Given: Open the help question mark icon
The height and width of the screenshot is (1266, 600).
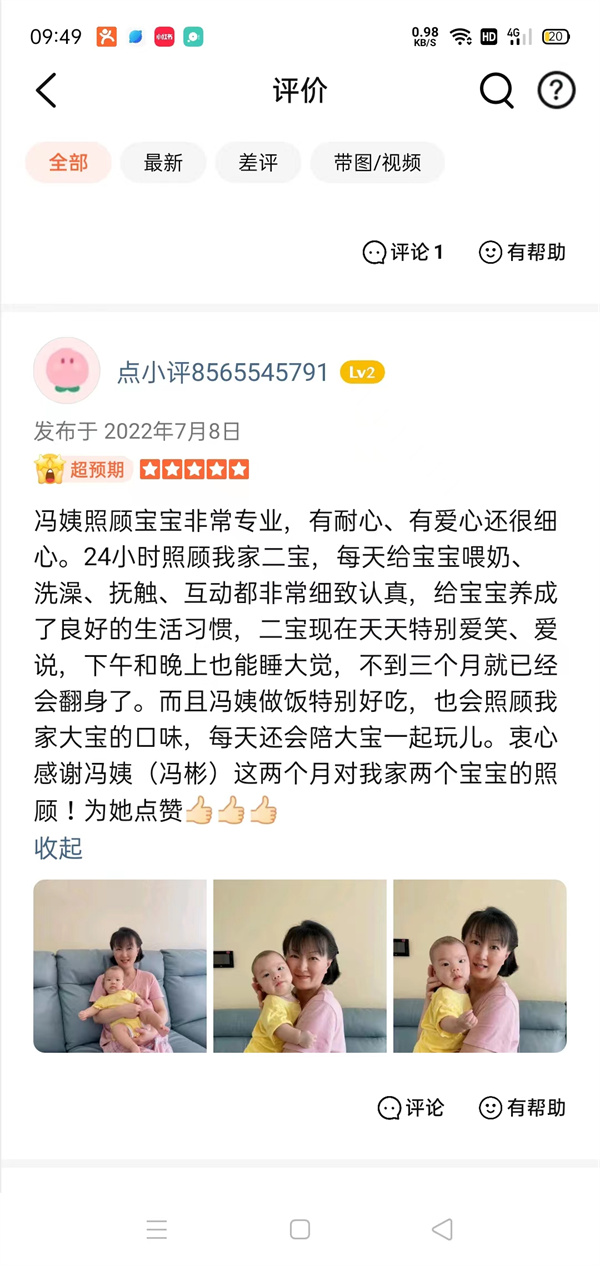Looking at the screenshot, I should click(x=557, y=91).
